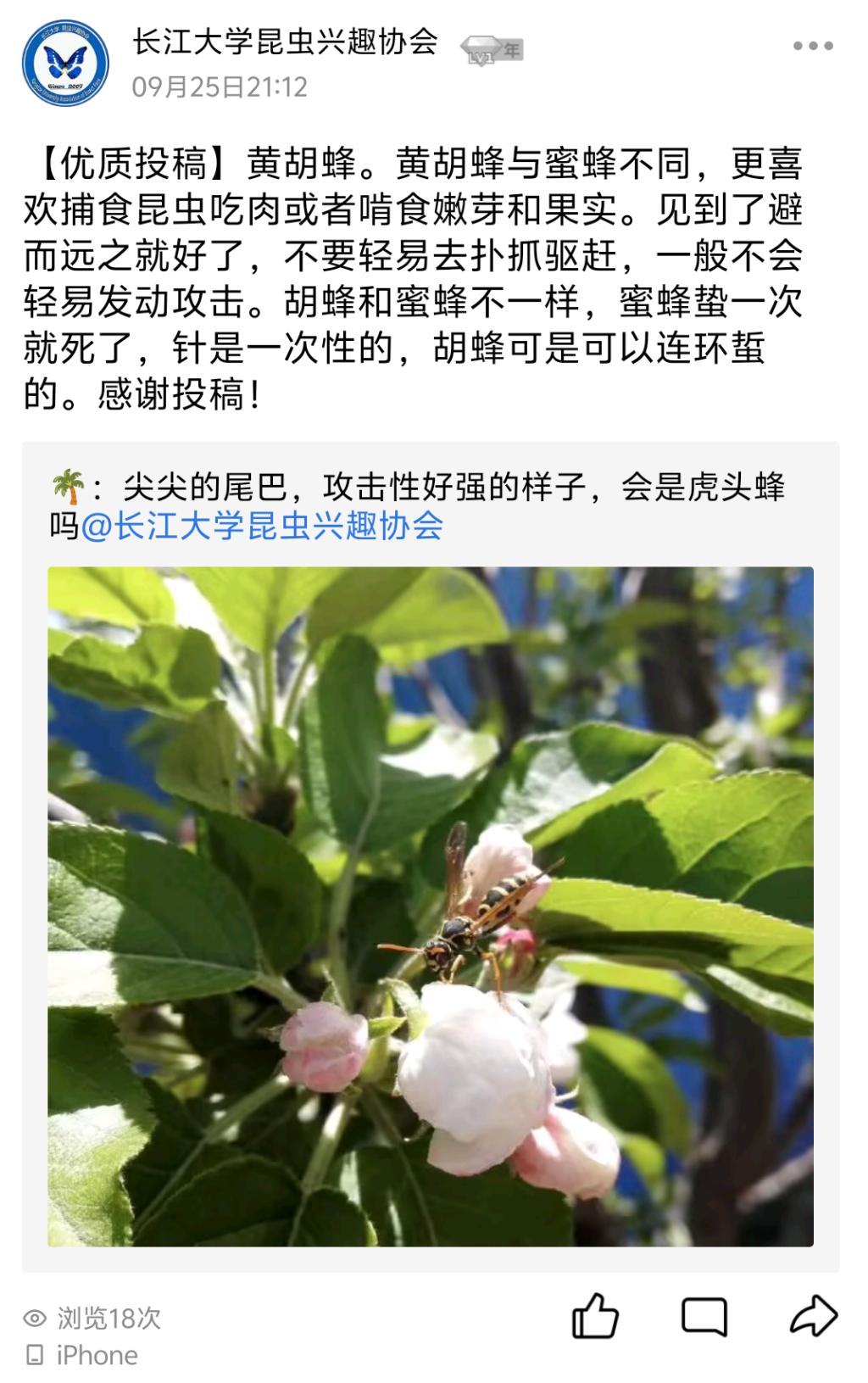Share this post via arrow icon

813,1316
